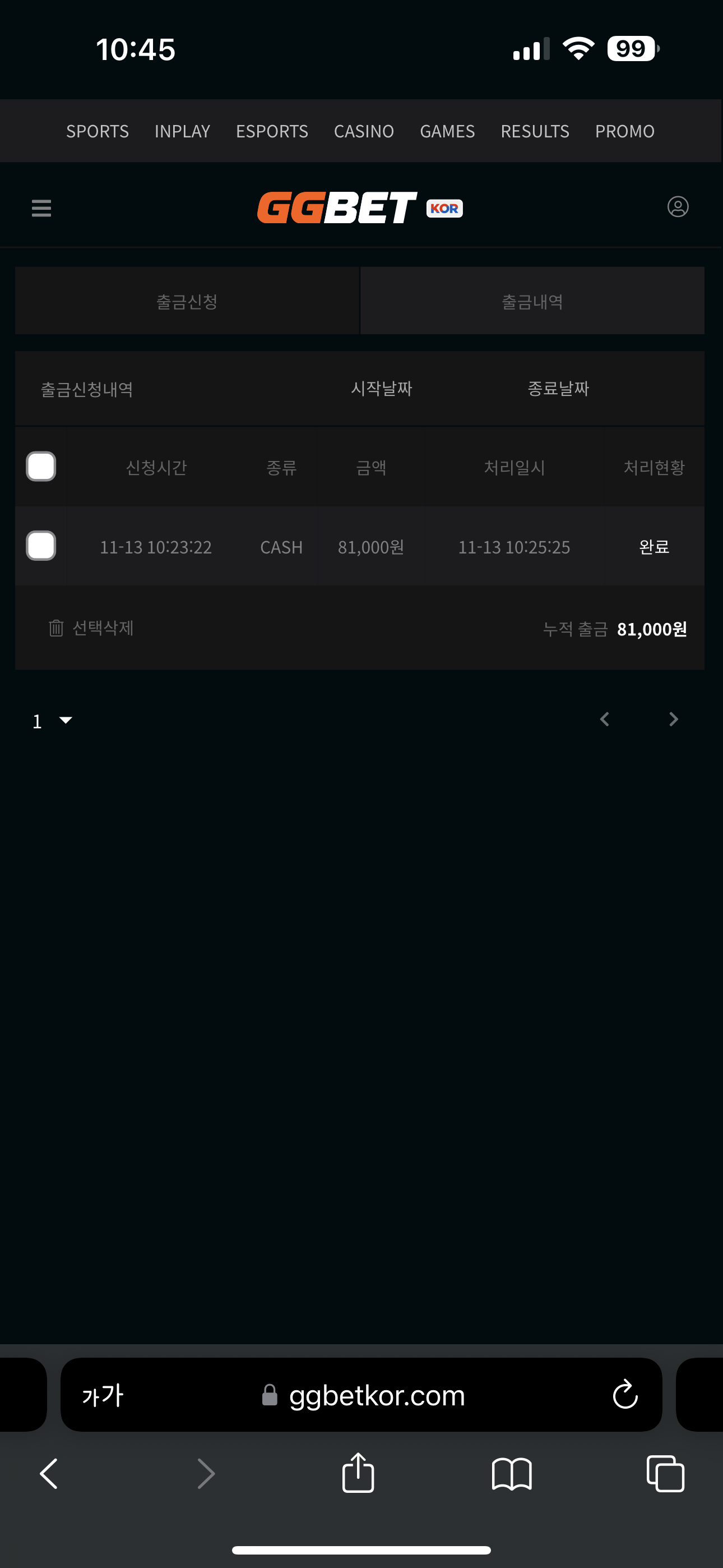
Task: Switch to GAMES section
Action: (447, 131)
